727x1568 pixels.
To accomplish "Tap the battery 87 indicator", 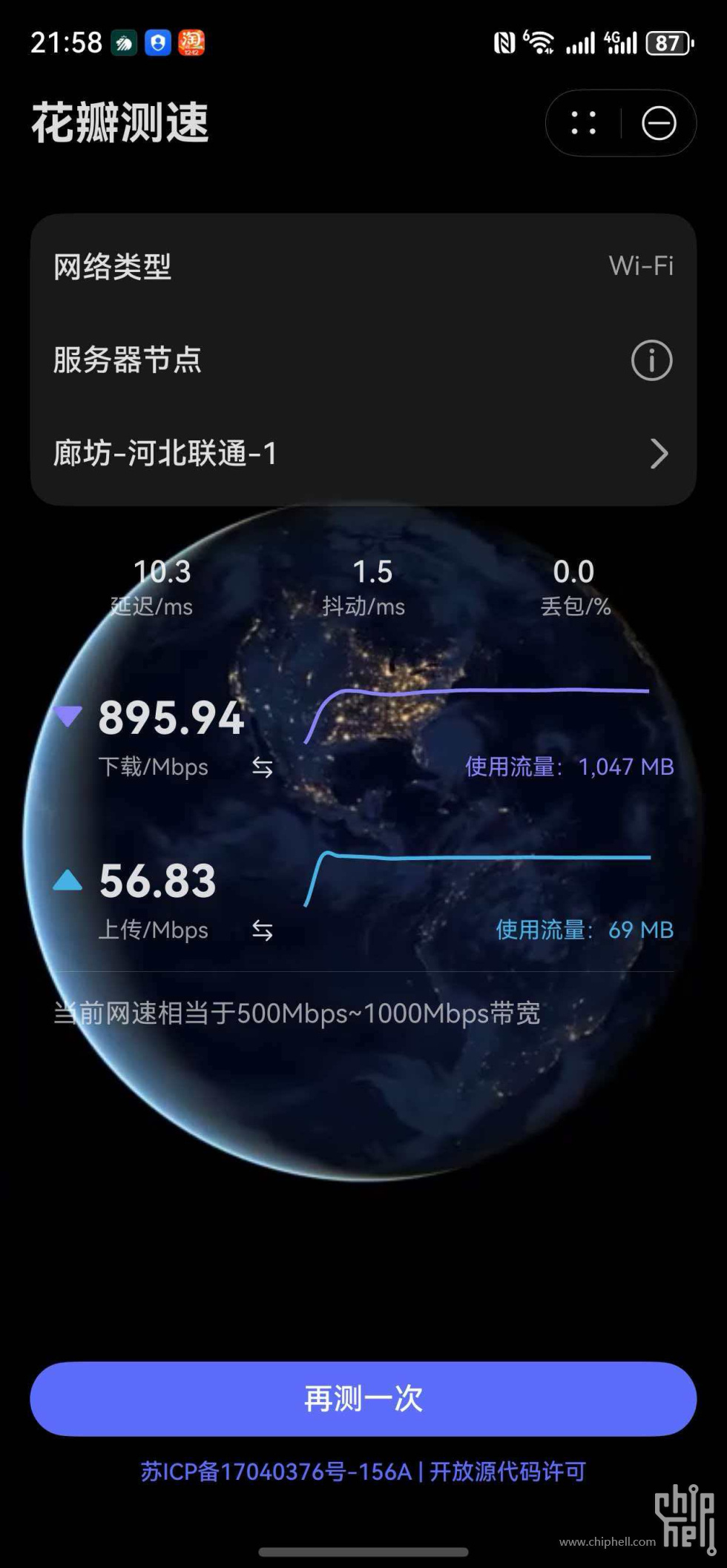I will click(667, 44).
